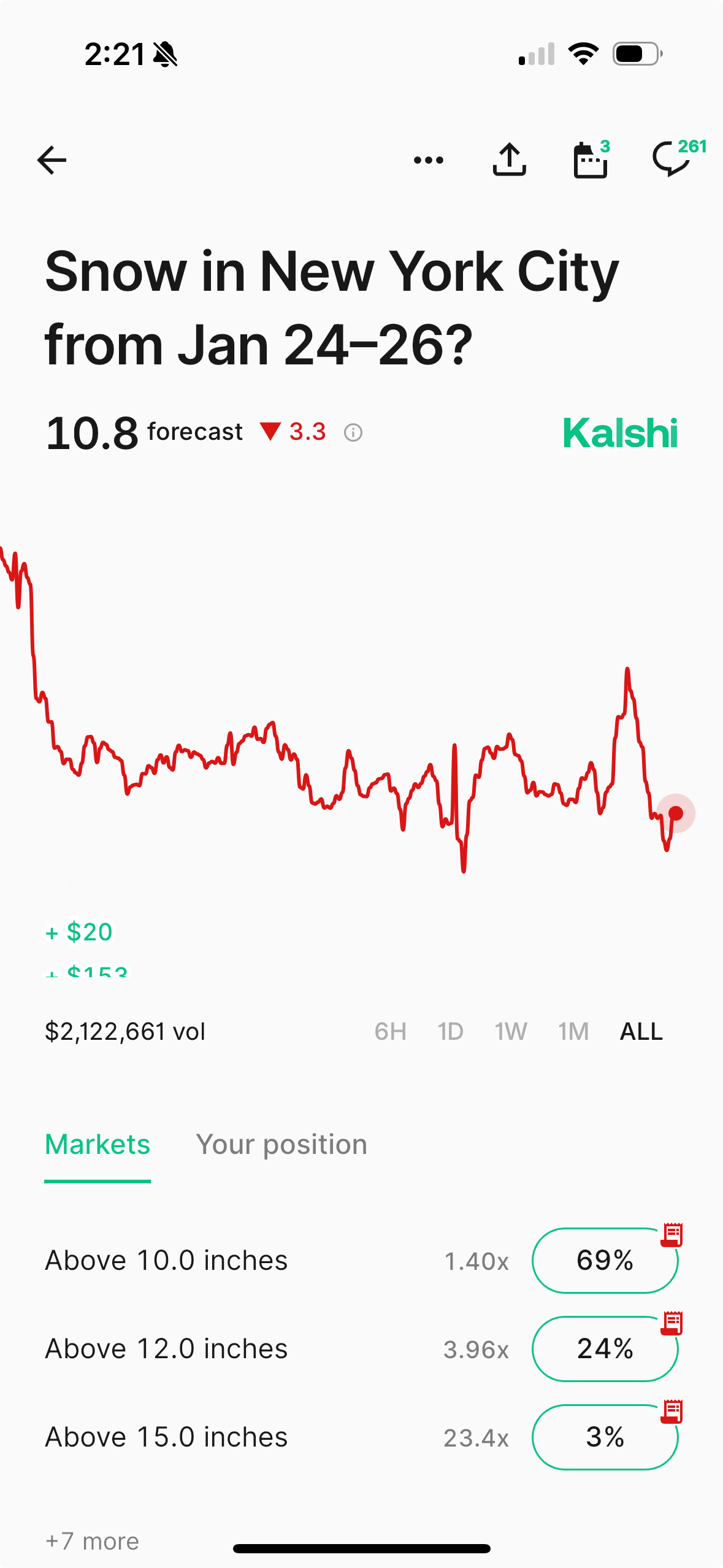Image resolution: width=723 pixels, height=1568 pixels.
Task: Select the 6H chart range
Action: click(391, 1032)
